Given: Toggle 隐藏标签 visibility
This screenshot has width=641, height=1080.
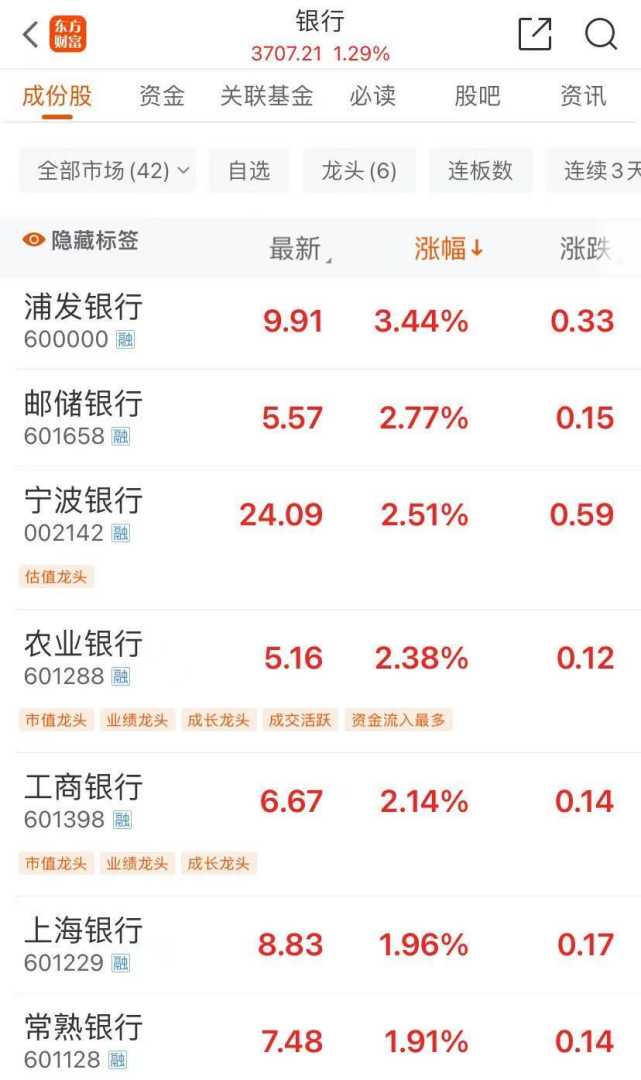Looking at the screenshot, I should [x=82, y=241].
